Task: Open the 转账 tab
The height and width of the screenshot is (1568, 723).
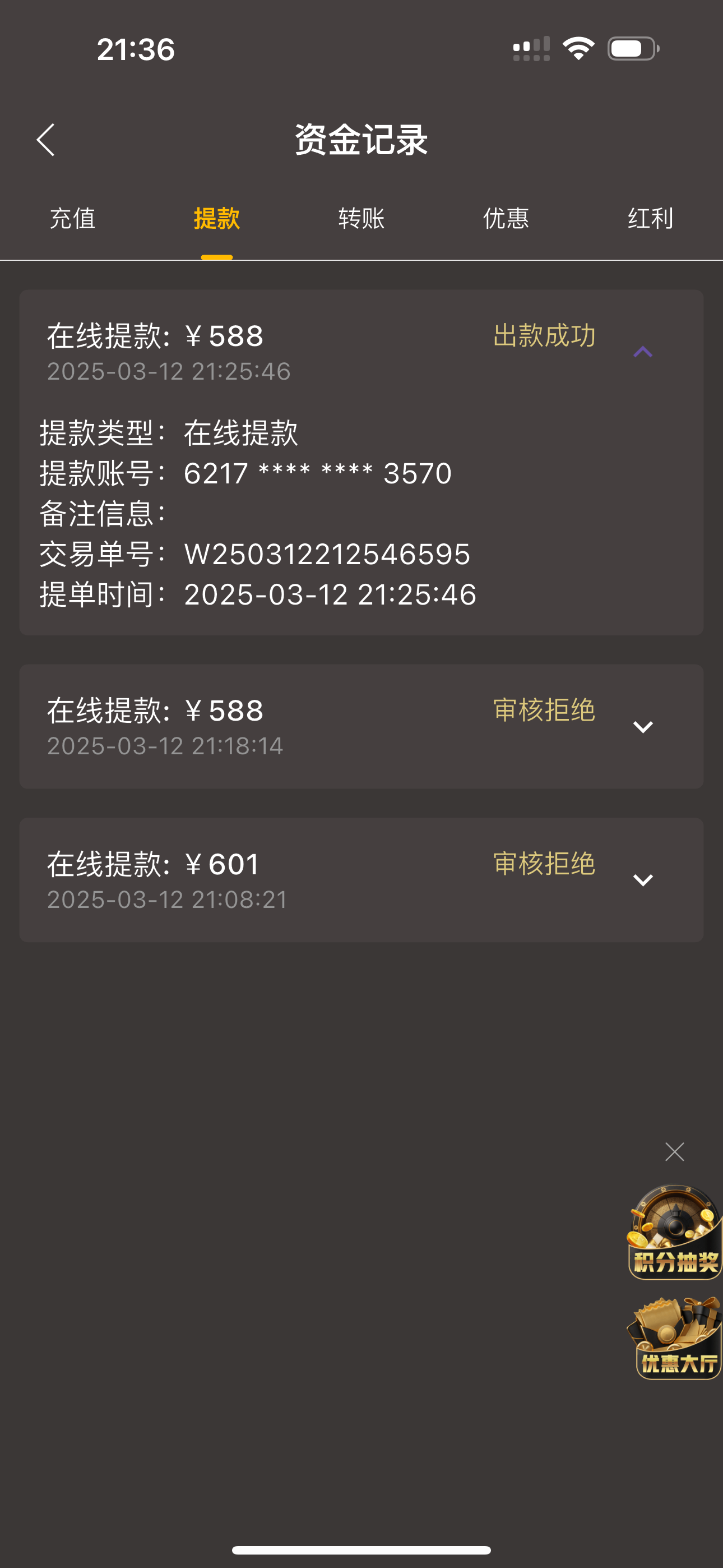Action: [361, 219]
